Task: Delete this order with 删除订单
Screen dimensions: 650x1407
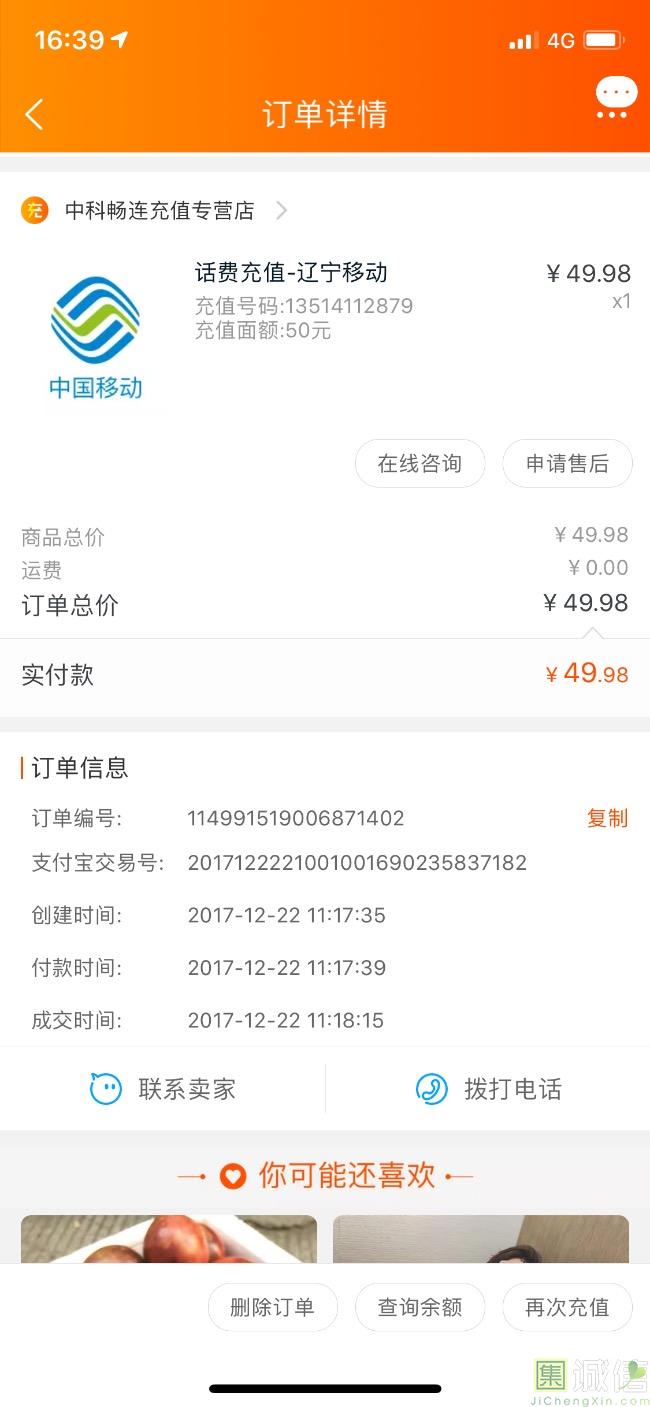Action: (272, 1307)
